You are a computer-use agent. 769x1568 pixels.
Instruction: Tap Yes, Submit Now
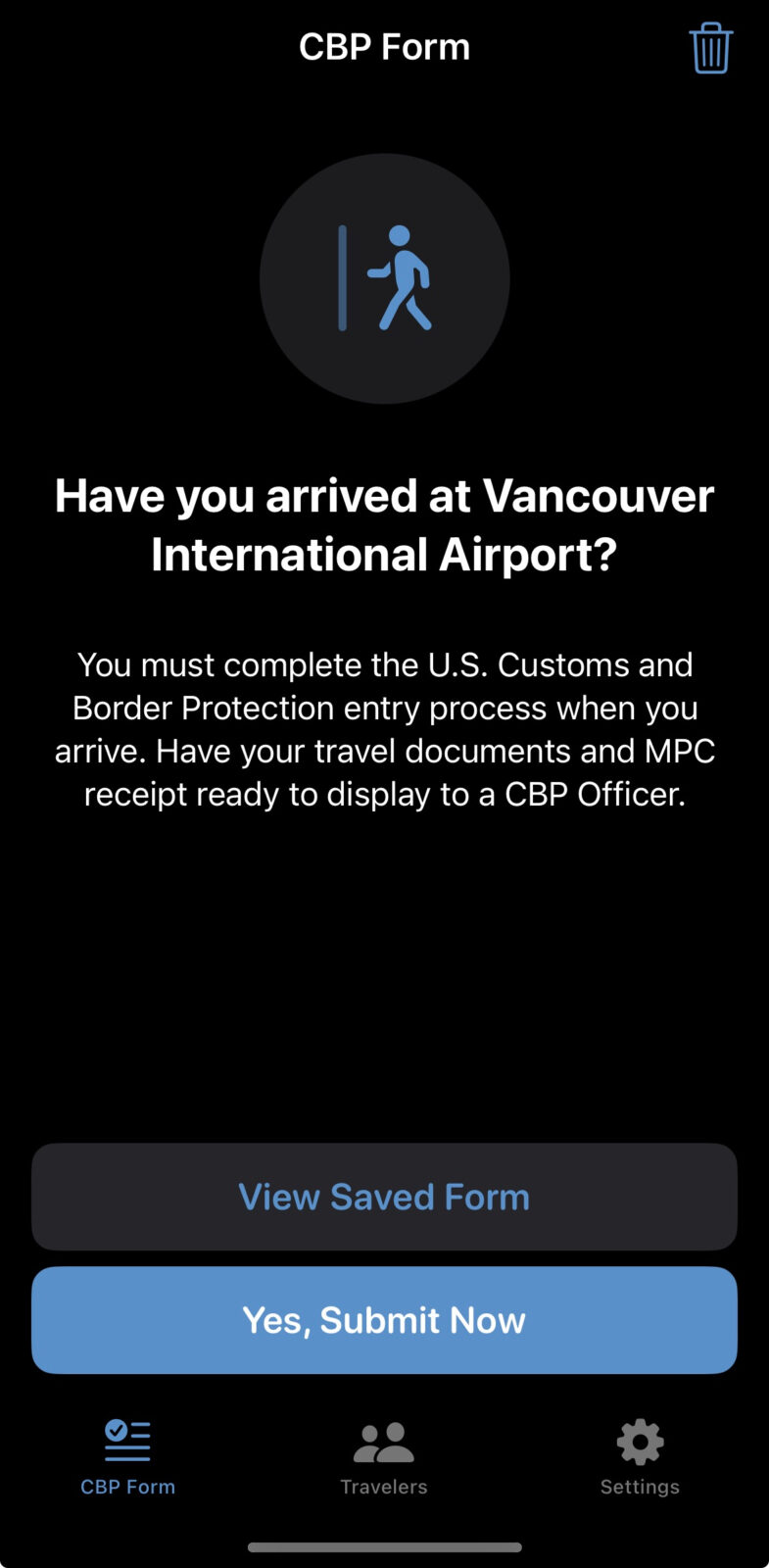(x=384, y=1319)
